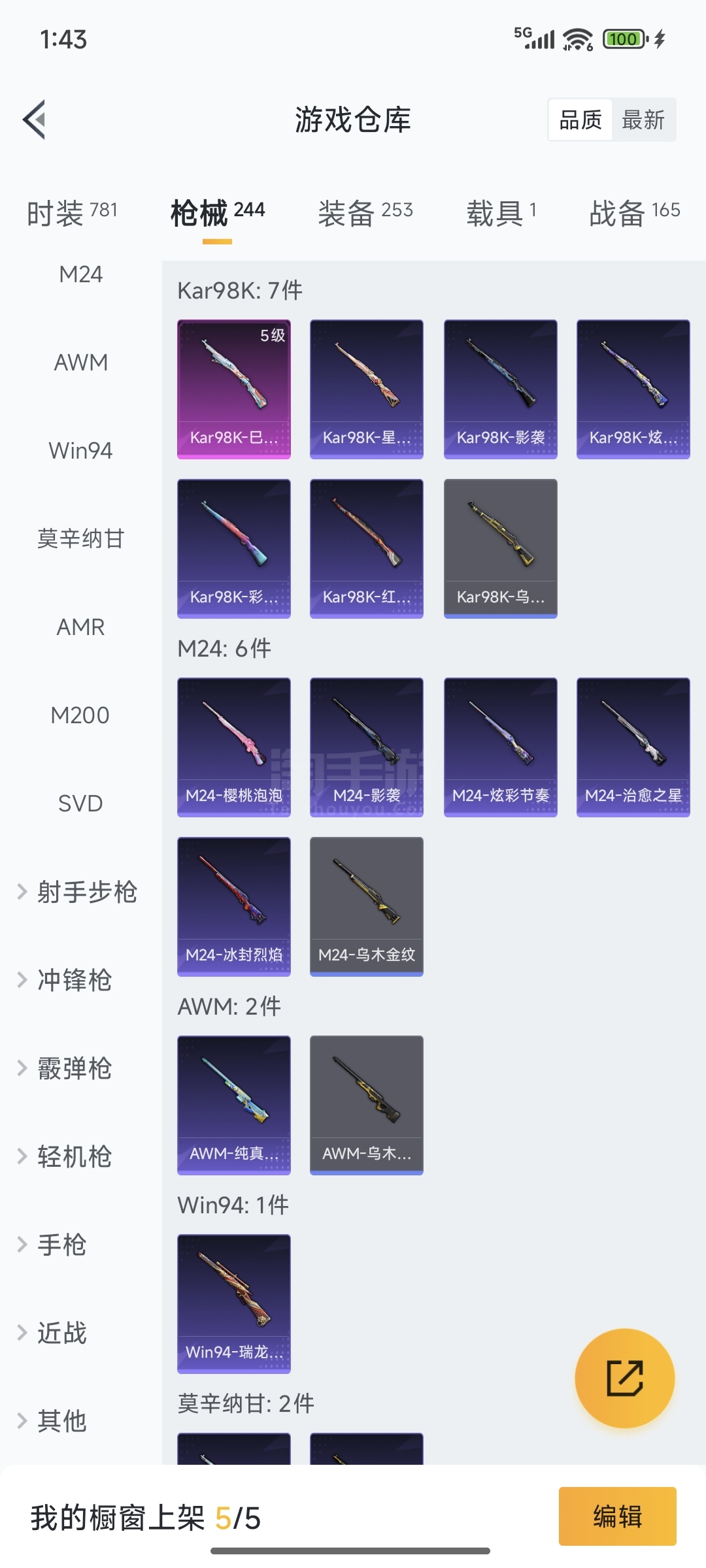Tap the 编辑 button
Image resolution: width=706 pixels, height=1568 pixels.
tap(617, 1516)
